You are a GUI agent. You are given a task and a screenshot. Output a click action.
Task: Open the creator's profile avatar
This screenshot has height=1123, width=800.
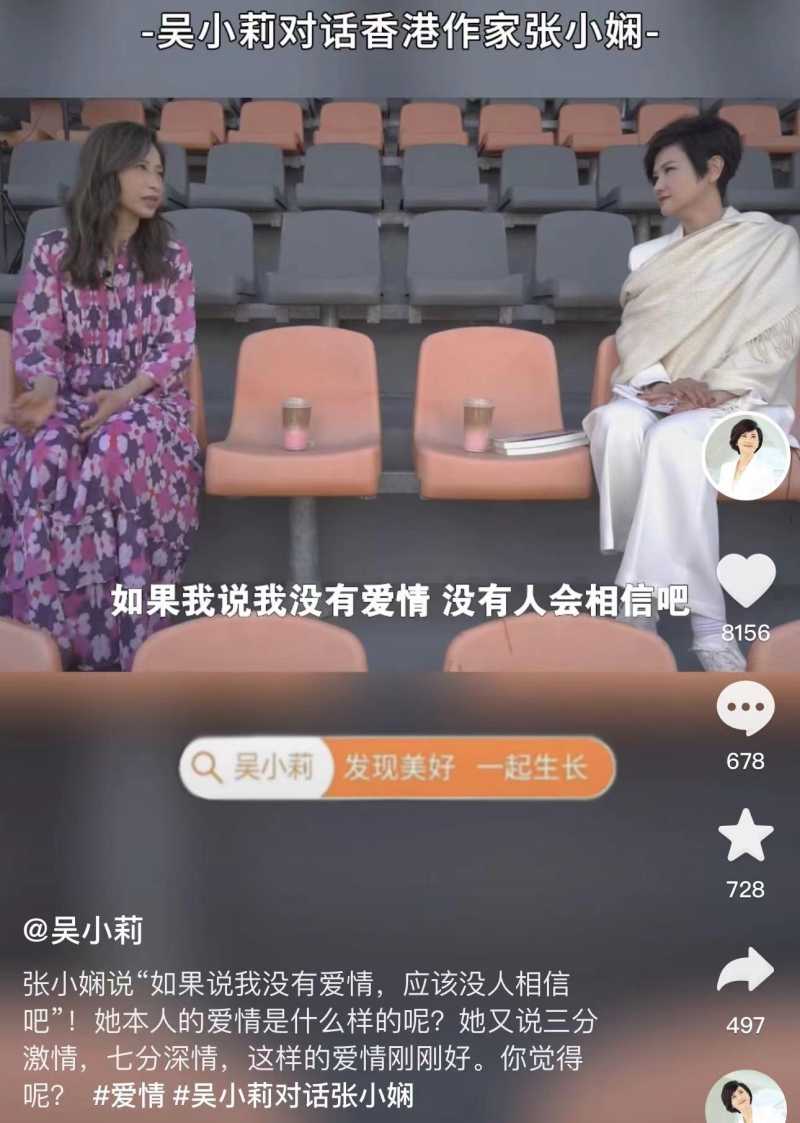746,456
